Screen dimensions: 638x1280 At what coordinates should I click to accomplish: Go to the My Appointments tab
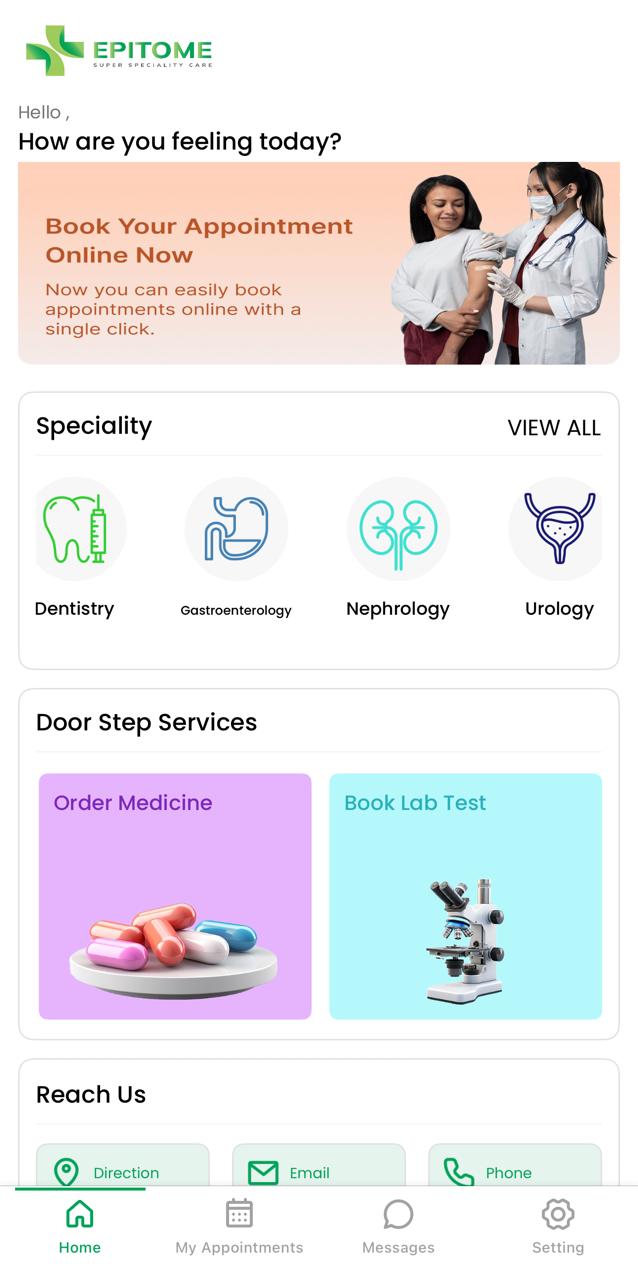[239, 1227]
